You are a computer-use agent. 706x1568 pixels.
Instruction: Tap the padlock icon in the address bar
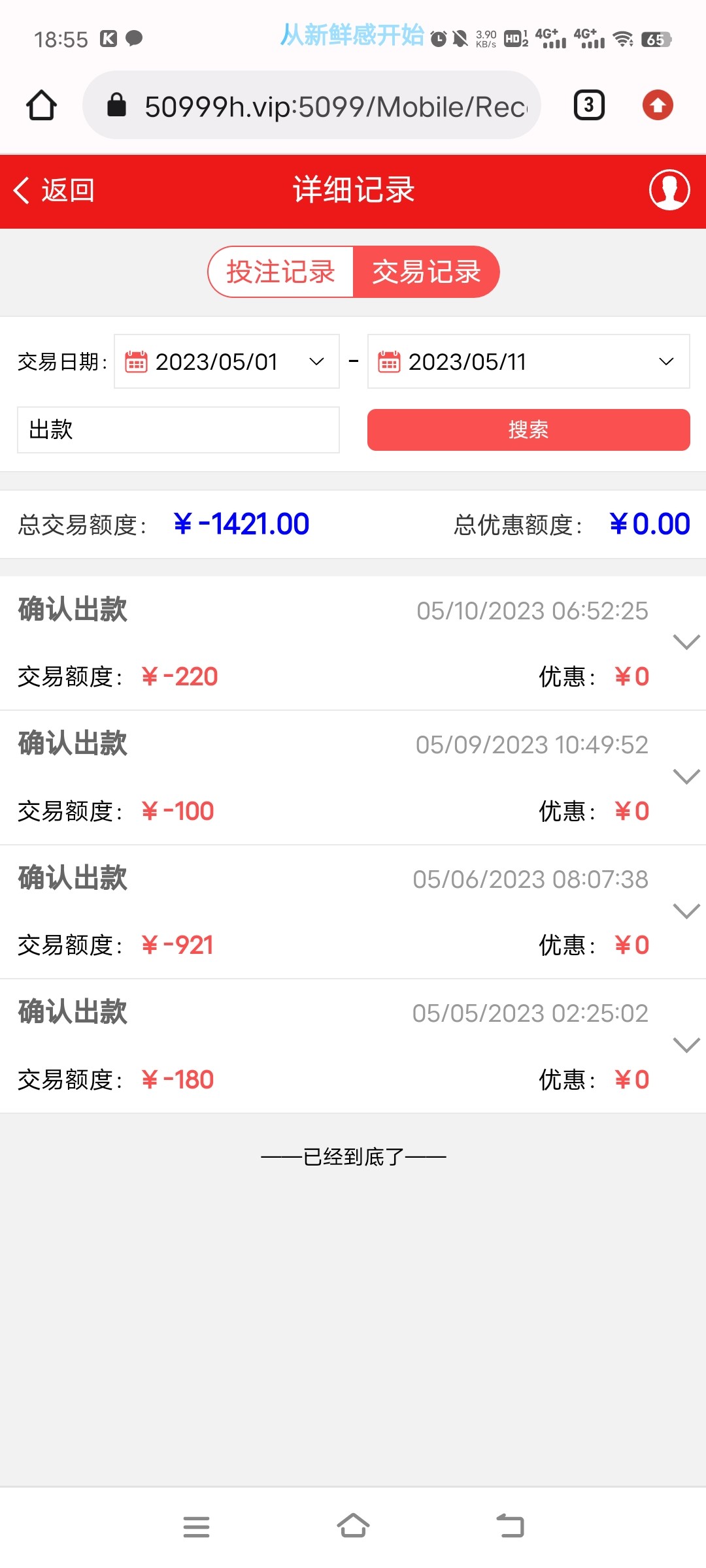coord(117,105)
